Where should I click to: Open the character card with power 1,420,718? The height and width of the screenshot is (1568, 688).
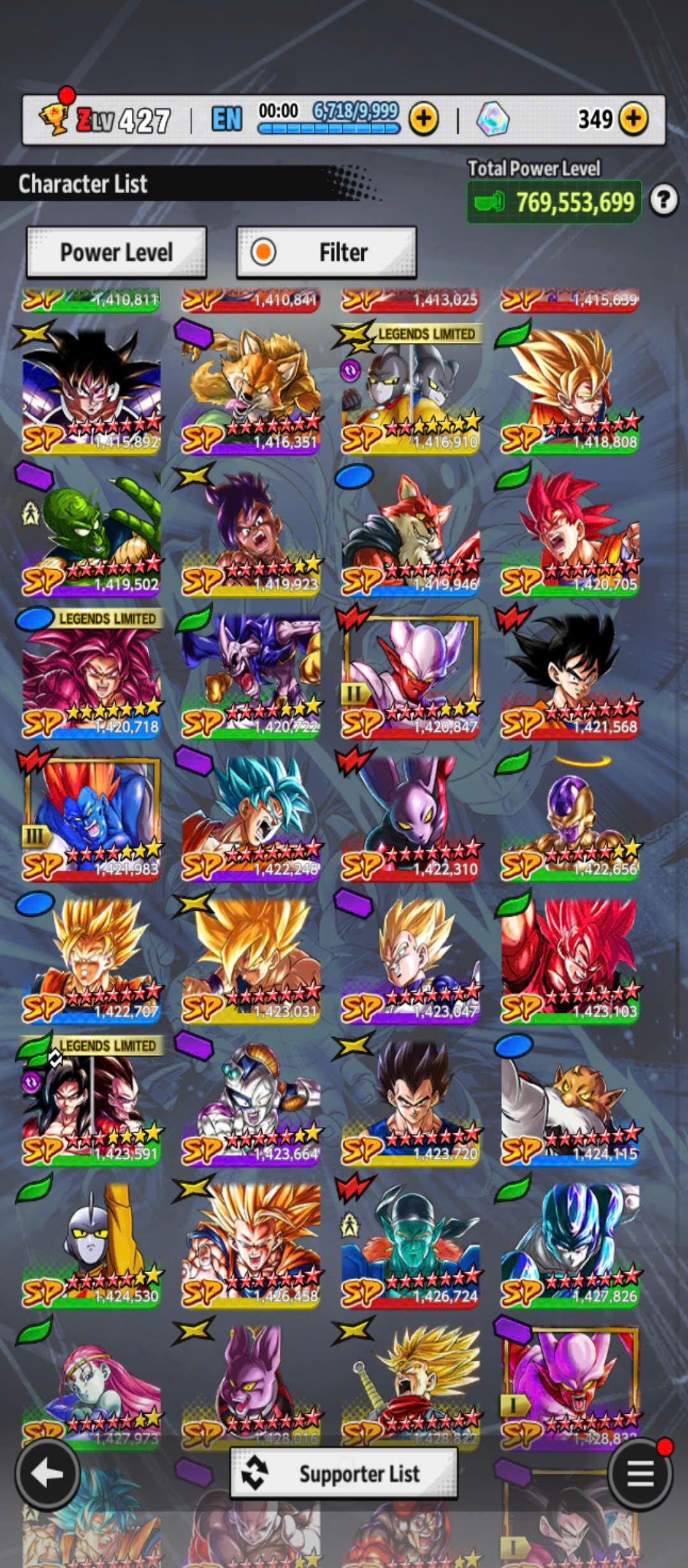pyautogui.click(x=91, y=674)
